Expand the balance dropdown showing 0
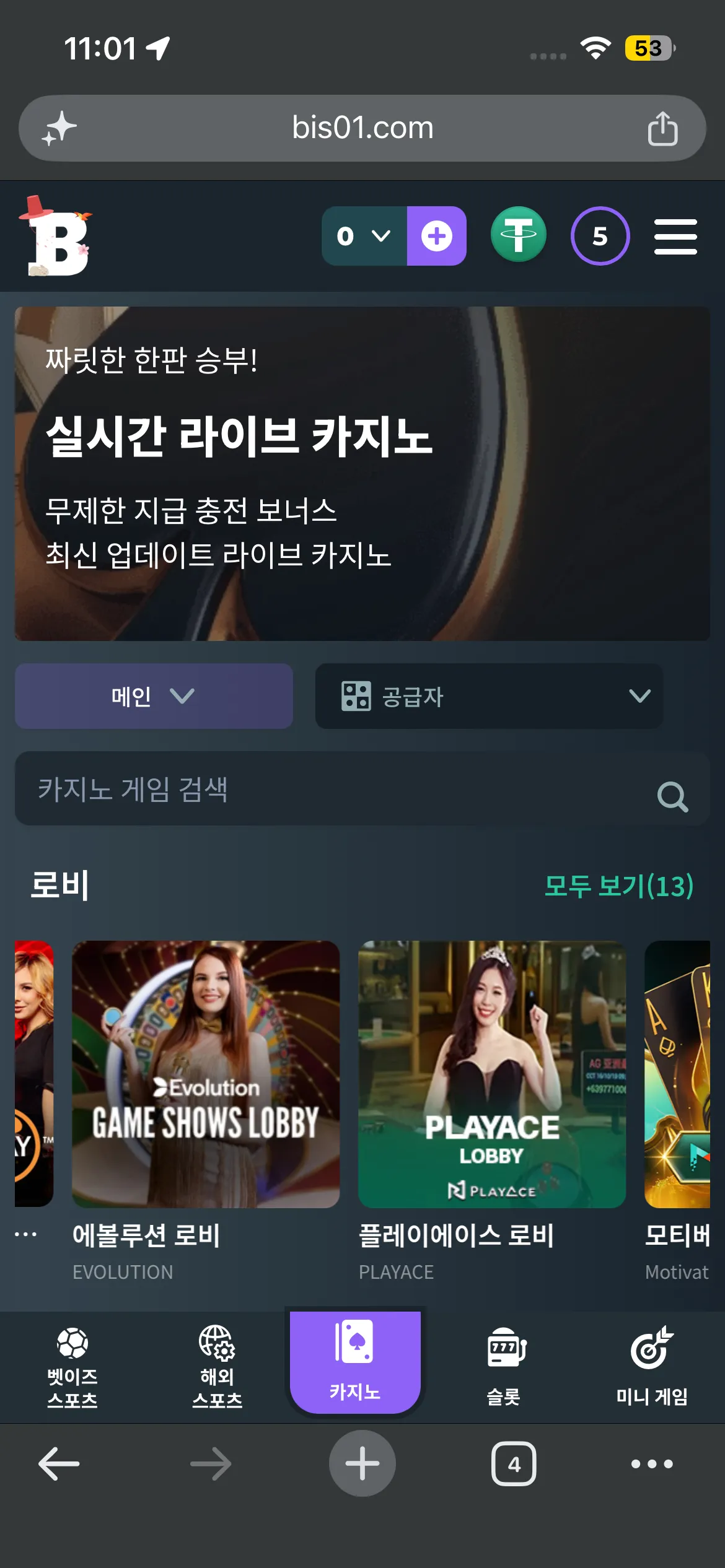This screenshot has width=725, height=1568. 364,236
